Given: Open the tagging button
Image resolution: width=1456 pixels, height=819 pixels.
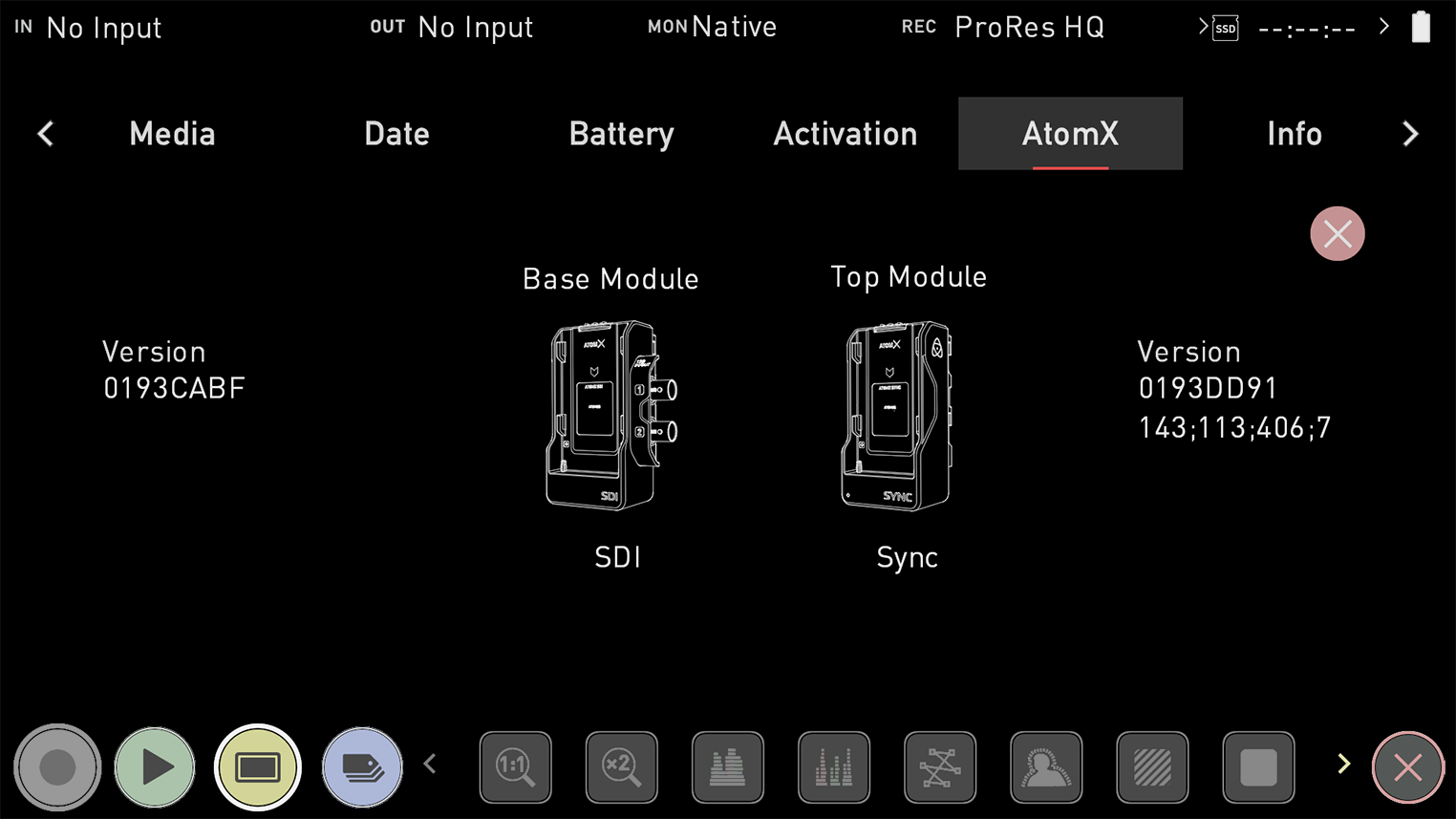Looking at the screenshot, I should tap(362, 766).
